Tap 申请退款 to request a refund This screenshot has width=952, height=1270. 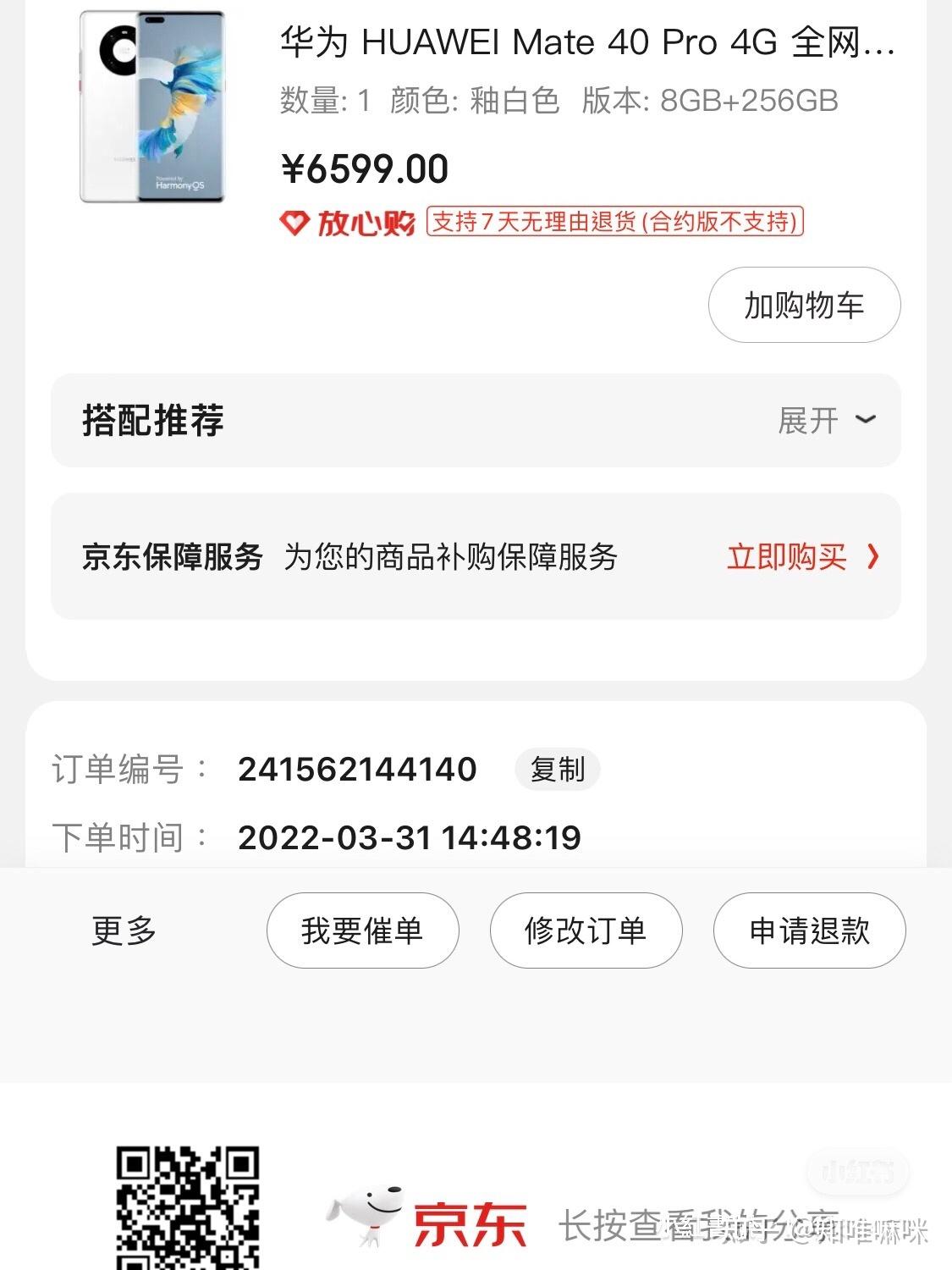pyautogui.click(x=808, y=930)
